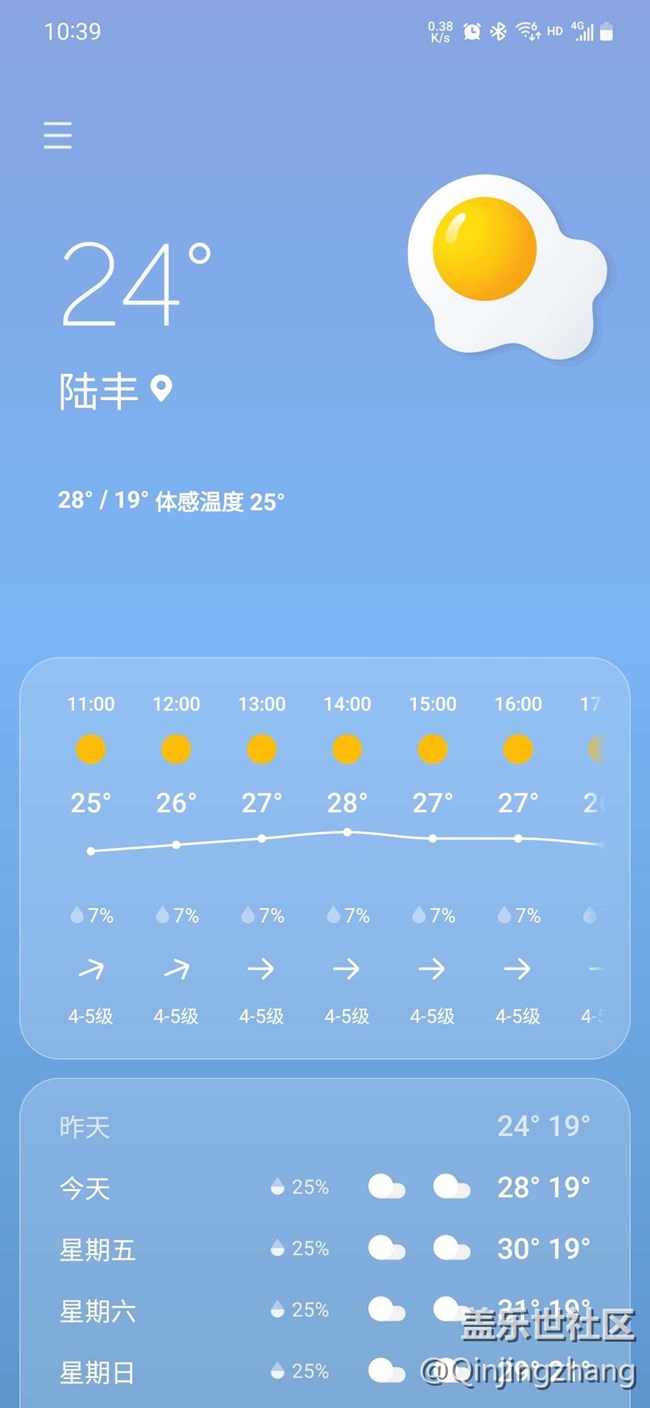Open the hourly forecast card
This screenshot has height=1408, width=650.
pyautogui.click(x=325, y=857)
